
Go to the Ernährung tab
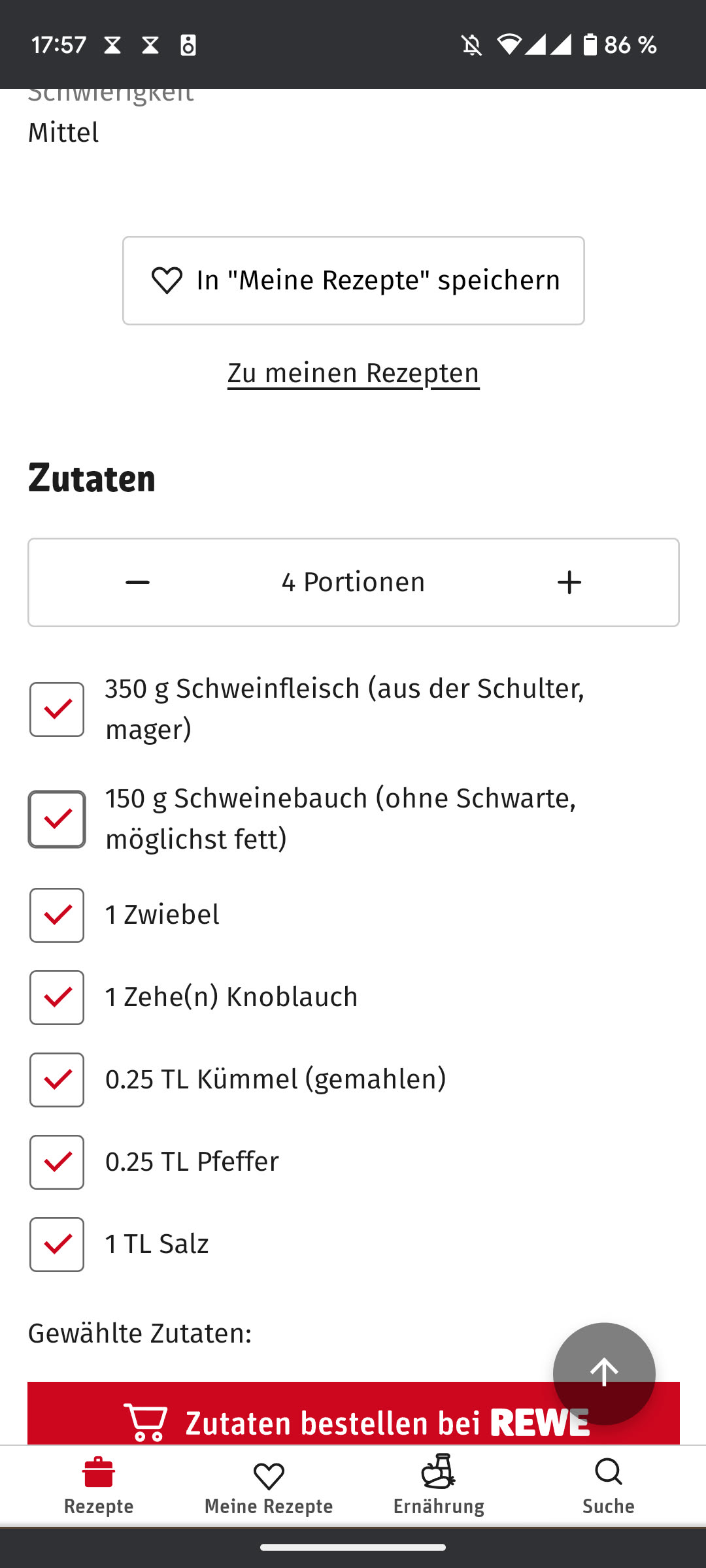click(439, 1486)
